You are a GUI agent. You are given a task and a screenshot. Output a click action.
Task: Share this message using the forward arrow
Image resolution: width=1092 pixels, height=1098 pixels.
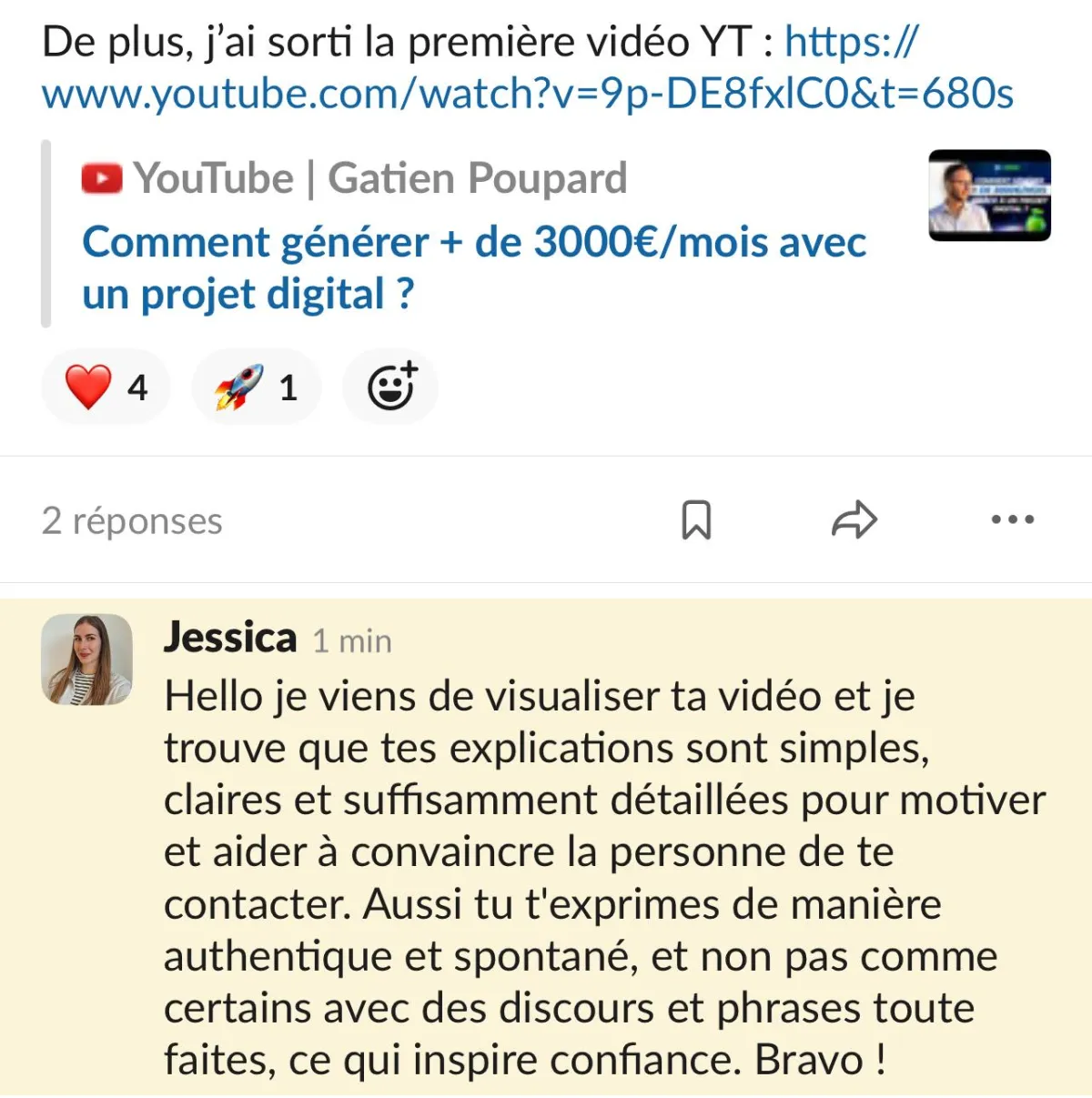tap(854, 520)
